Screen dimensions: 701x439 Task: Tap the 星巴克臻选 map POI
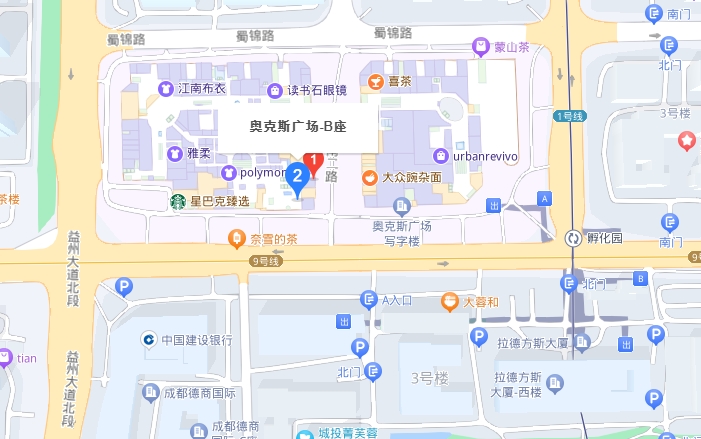(178, 201)
